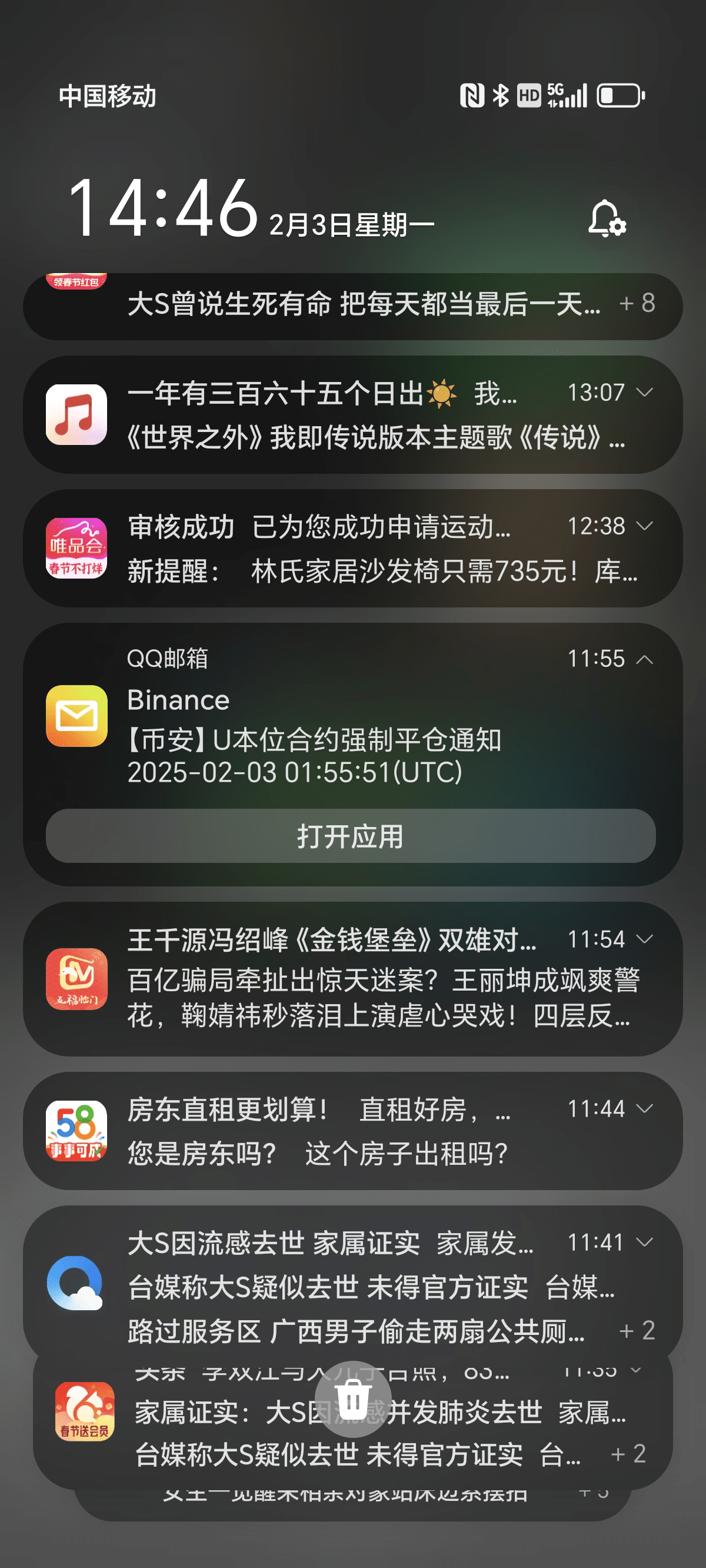Open 大S曾说生死有命 grouped notification

click(353, 306)
